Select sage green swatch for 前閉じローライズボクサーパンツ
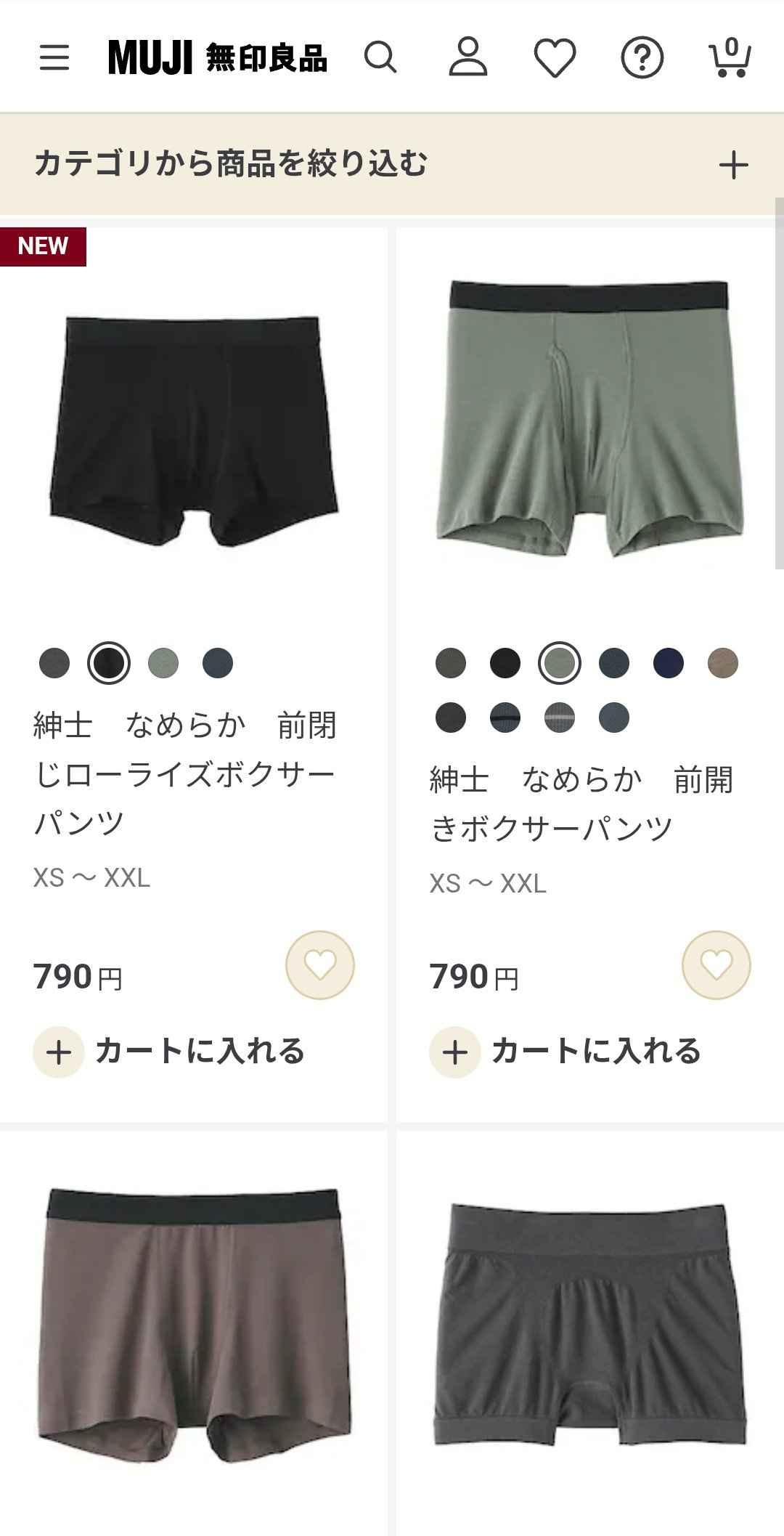 click(x=163, y=663)
